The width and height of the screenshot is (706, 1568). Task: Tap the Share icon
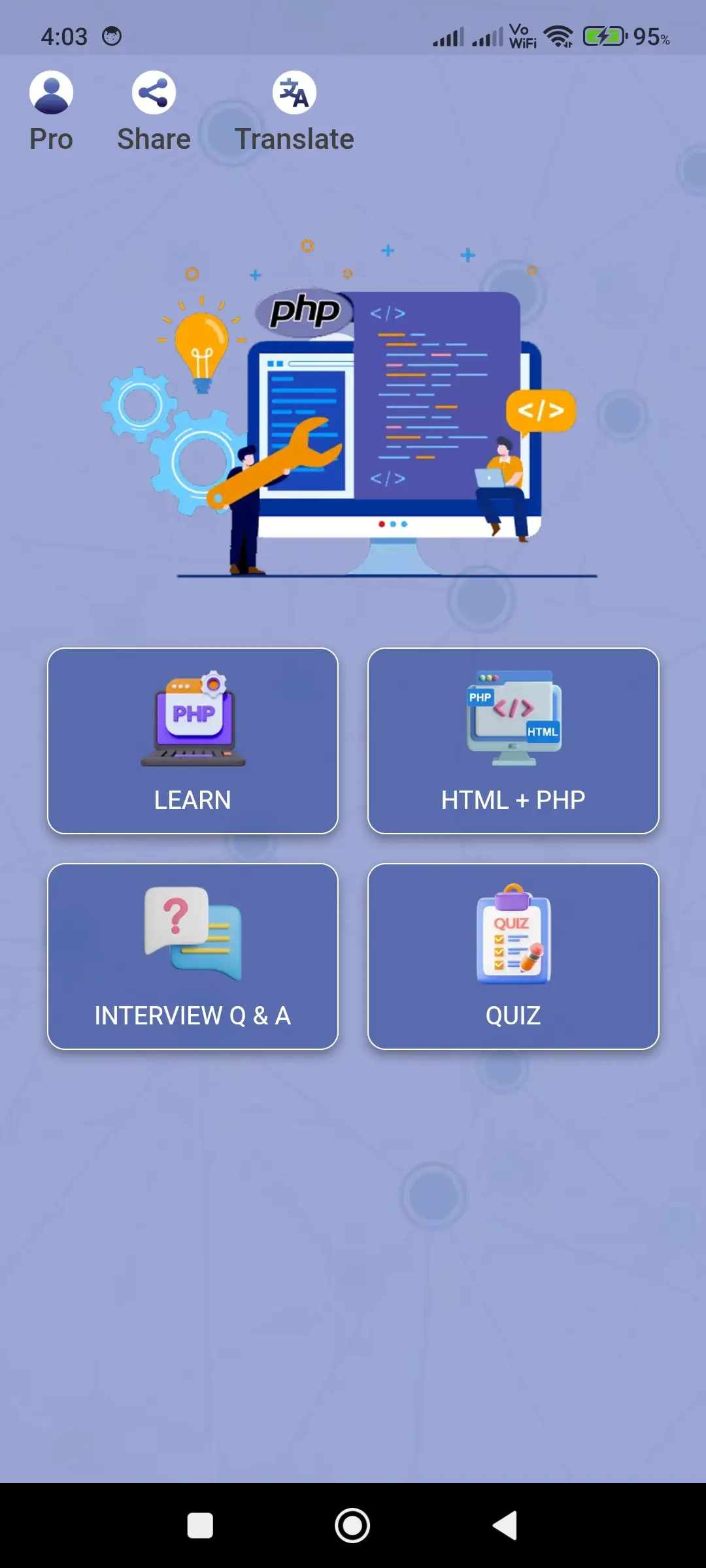point(154,92)
